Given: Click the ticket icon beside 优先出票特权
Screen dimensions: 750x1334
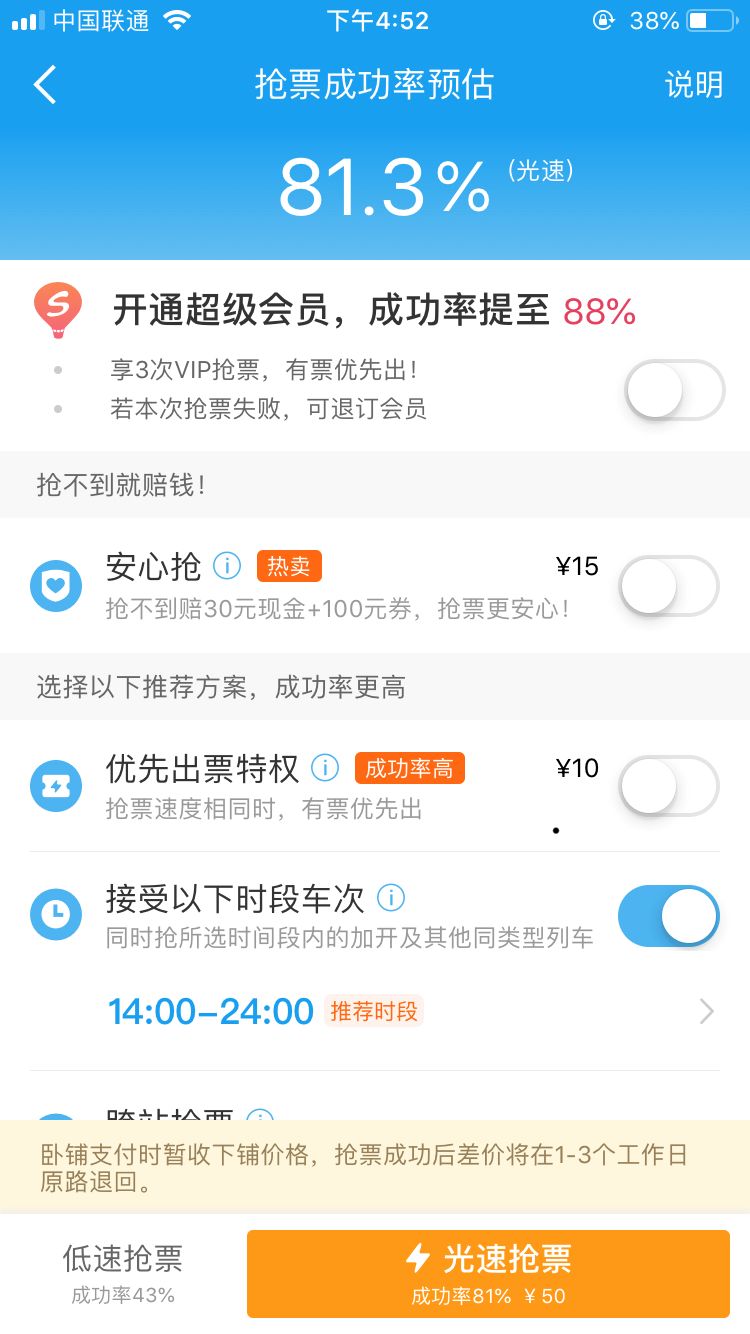Looking at the screenshot, I should [56, 786].
